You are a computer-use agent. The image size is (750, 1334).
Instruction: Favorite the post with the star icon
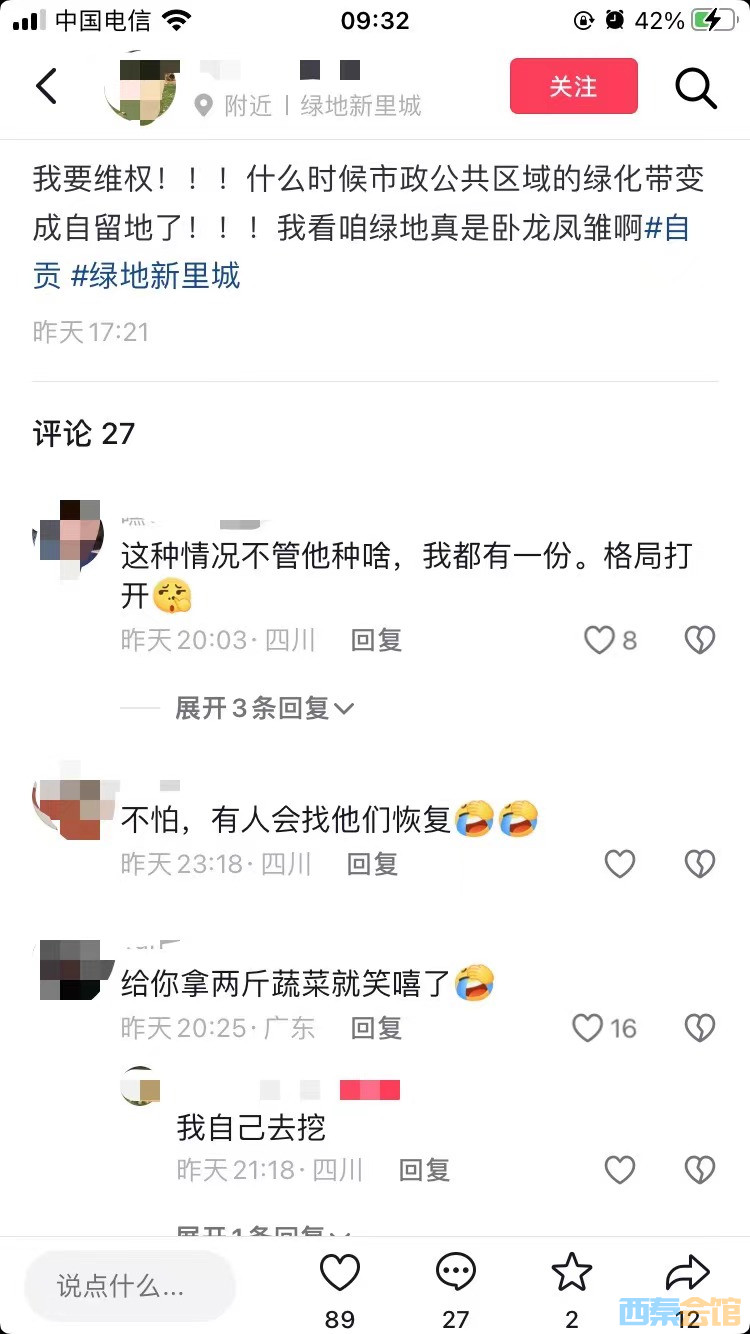click(x=572, y=1274)
